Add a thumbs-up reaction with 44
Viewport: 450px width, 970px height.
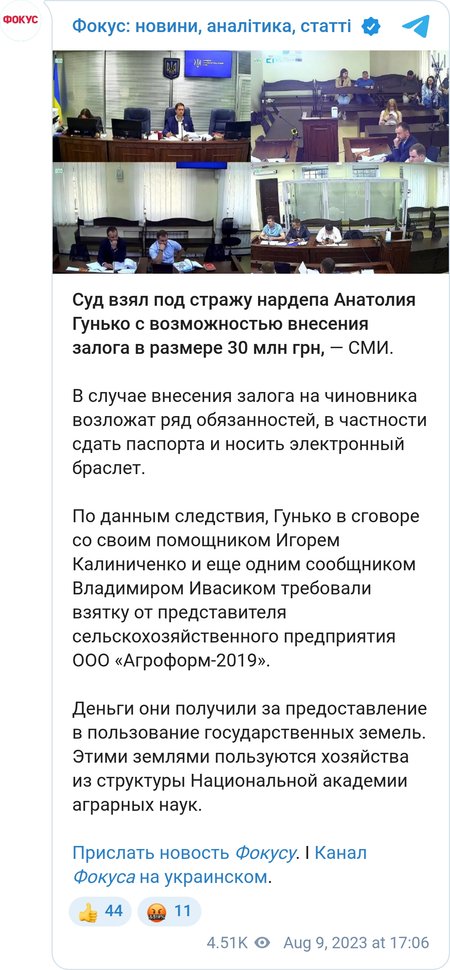pyautogui.click(x=100, y=911)
